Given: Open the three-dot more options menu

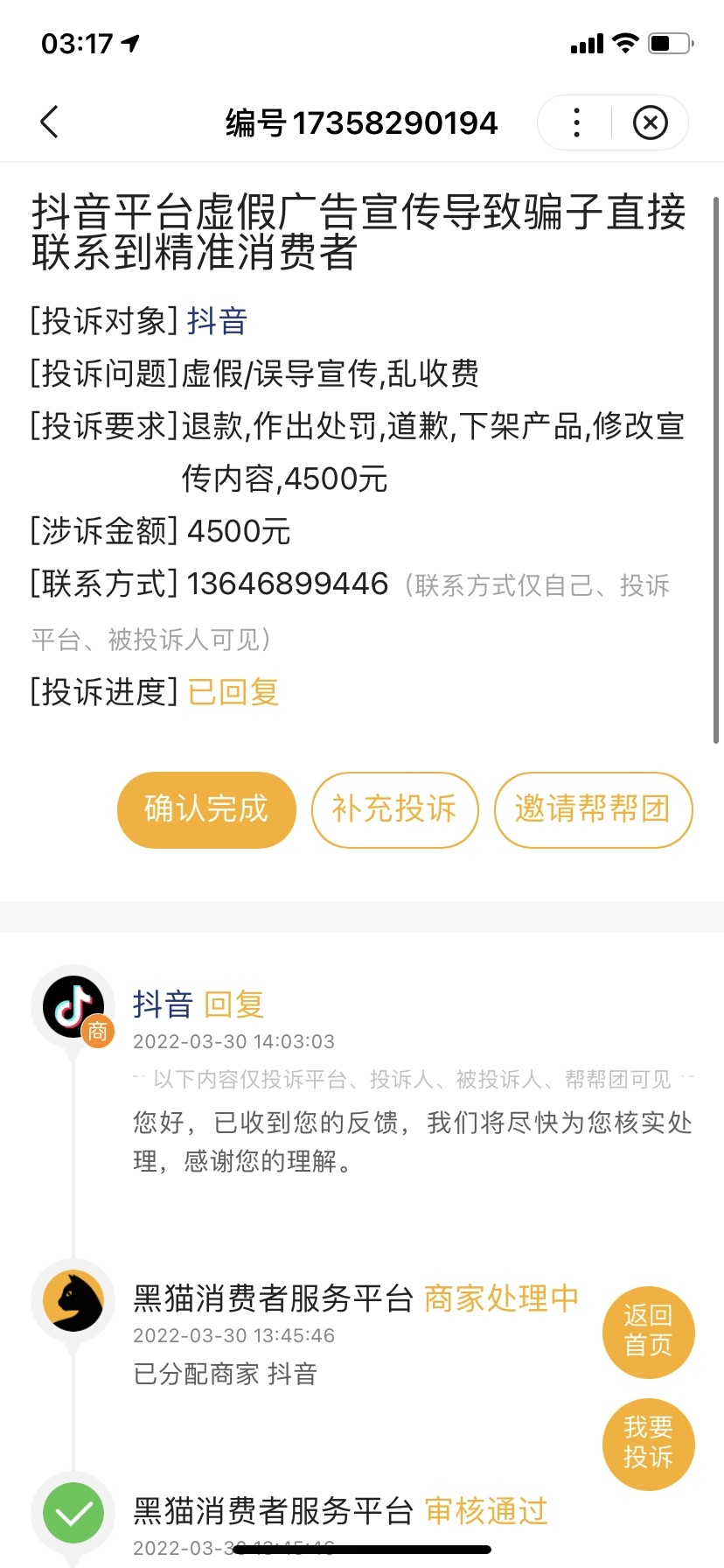Looking at the screenshot, I should pos(576,122).
